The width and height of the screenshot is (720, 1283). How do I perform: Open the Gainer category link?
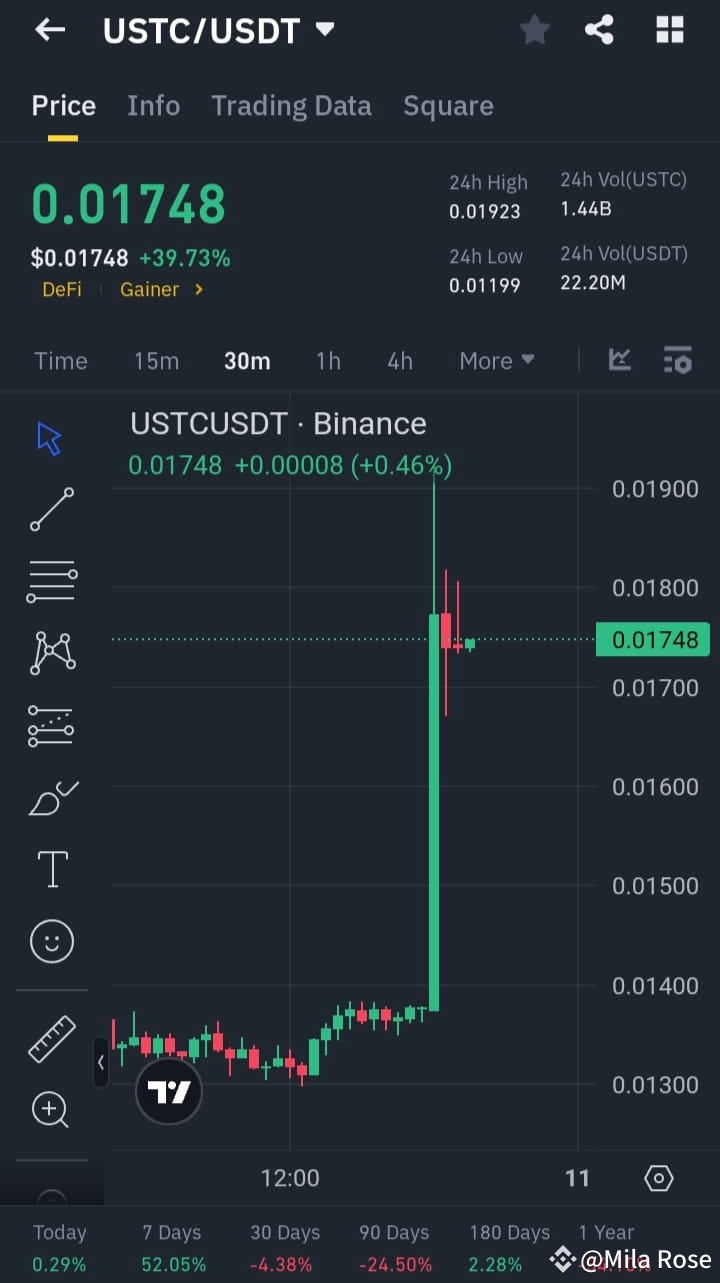coord(150,289)
